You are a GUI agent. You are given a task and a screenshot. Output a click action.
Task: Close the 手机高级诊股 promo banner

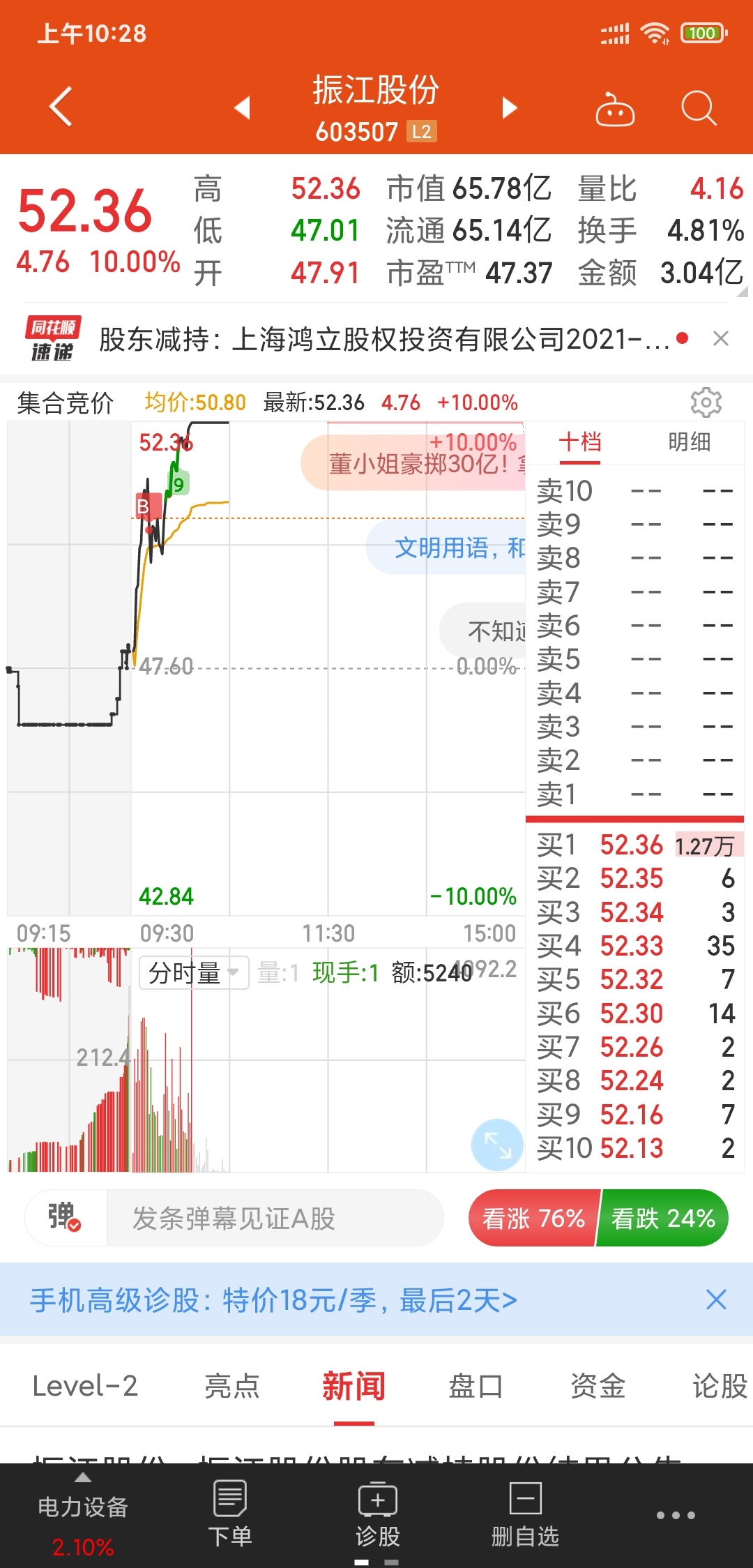(716, 1300)
